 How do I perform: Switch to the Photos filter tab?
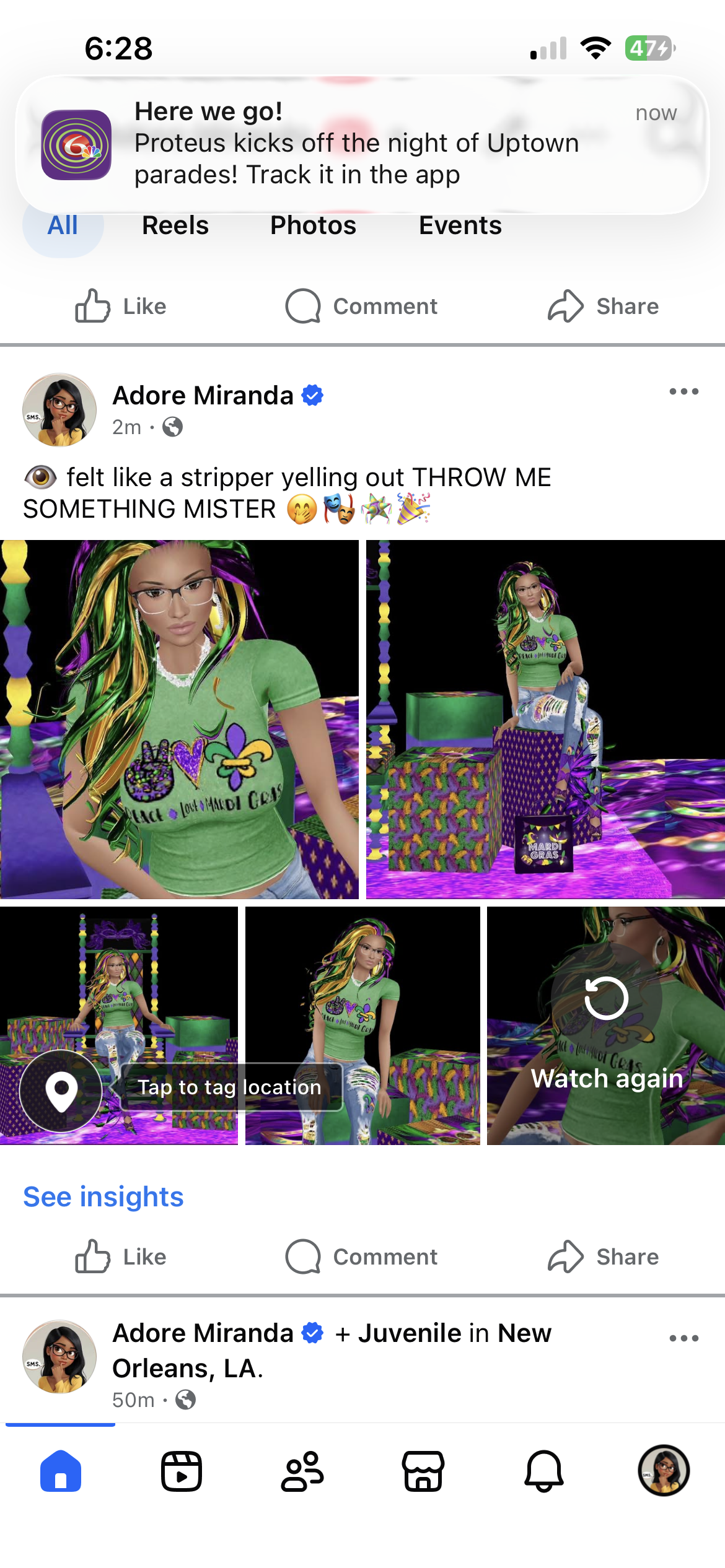(x=313, y=225)
